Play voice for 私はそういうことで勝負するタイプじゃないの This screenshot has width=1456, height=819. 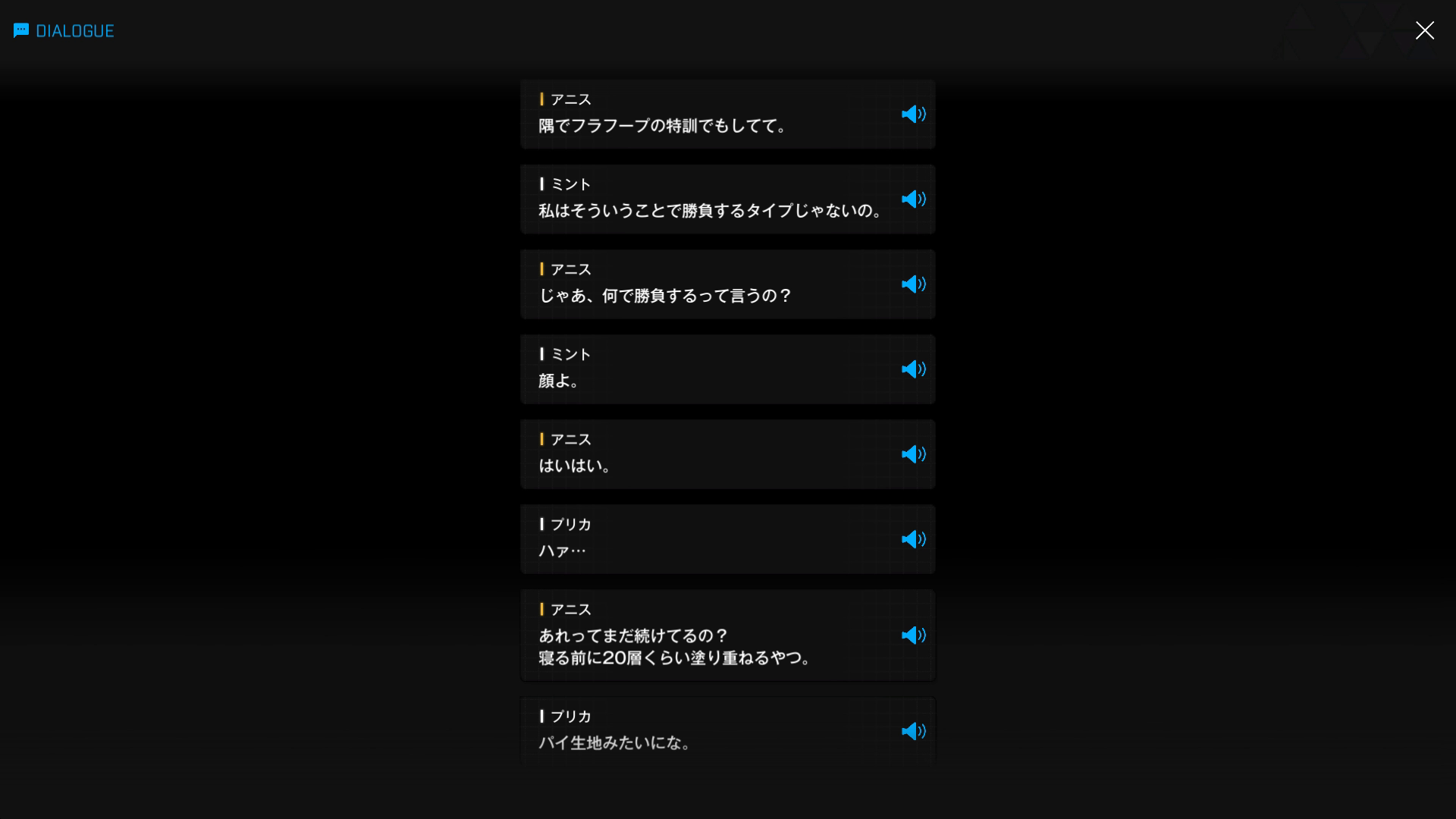tap(913, 199)
